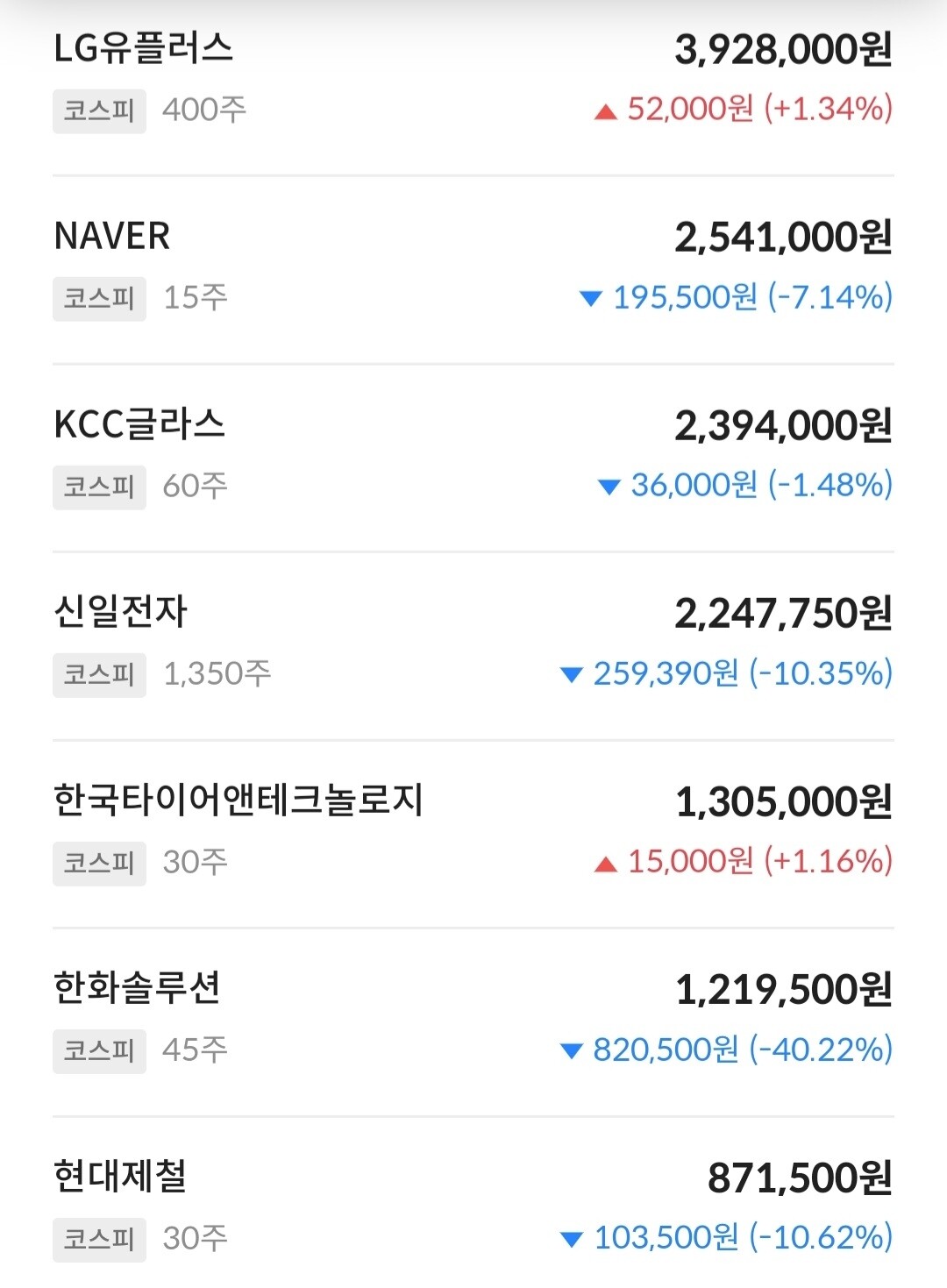Screen dimensions: 947x1288
Task: Open 한국타이어앤테크놀로지 holding details
Action: (473, 830)
